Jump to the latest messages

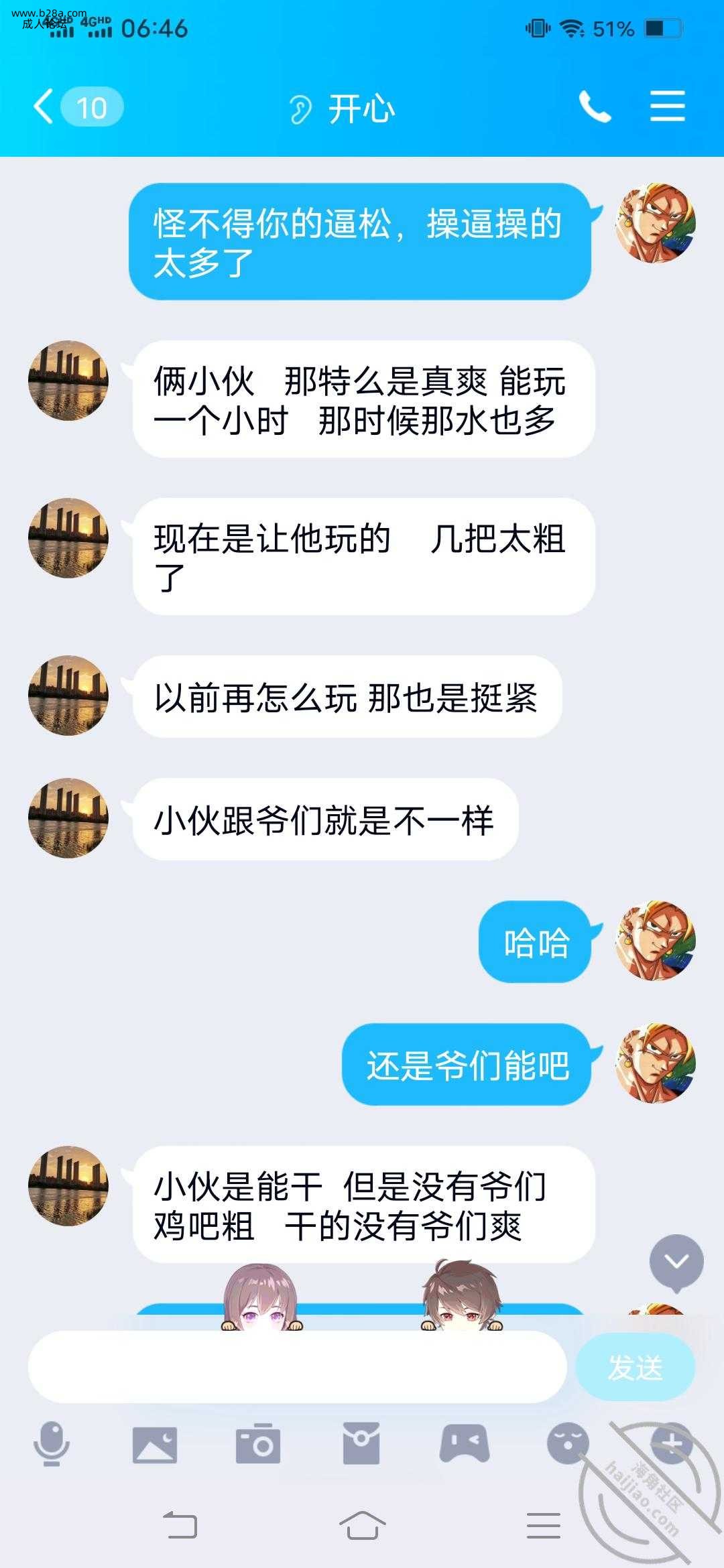[x=676, y=1262]
